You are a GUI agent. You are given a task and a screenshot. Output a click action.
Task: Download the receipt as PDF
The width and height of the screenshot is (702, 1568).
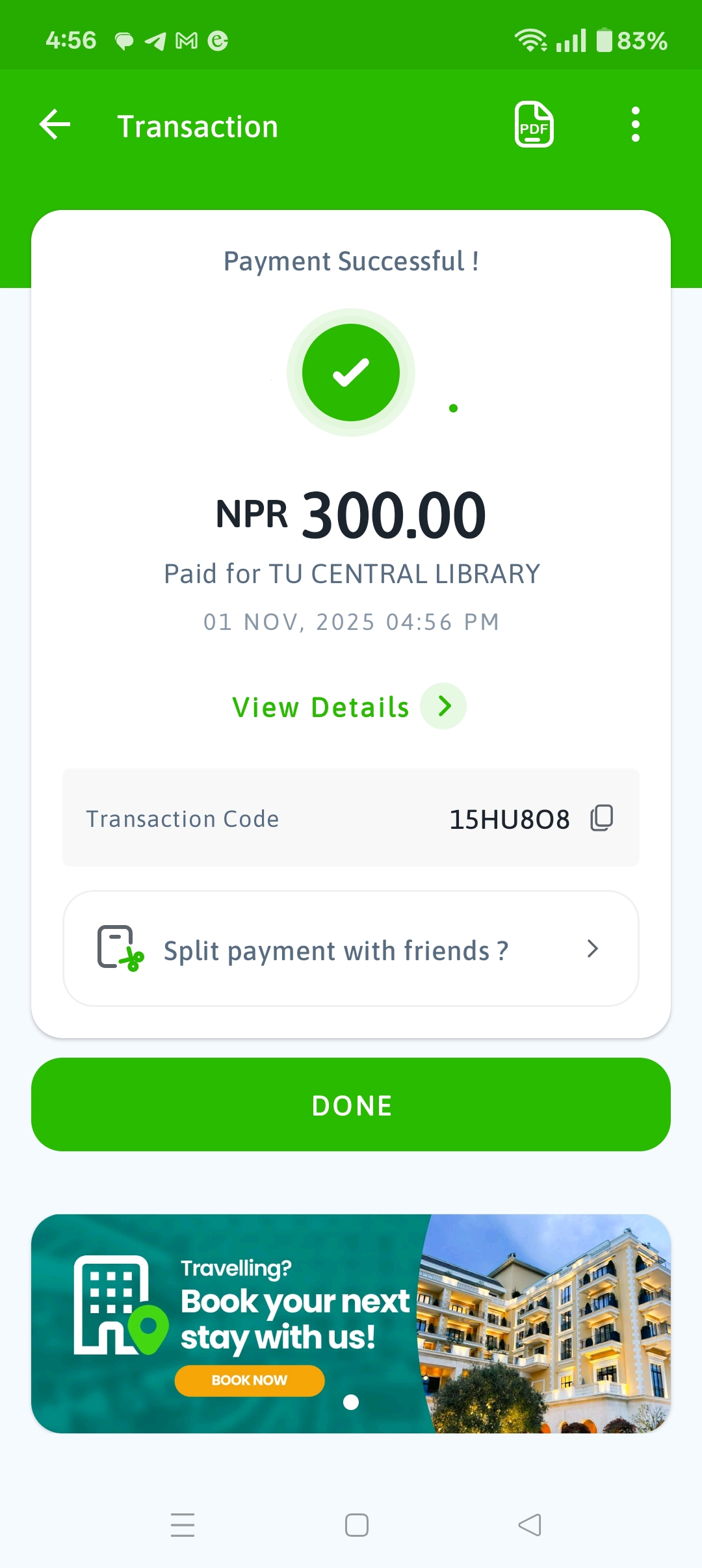coord(534,124)
